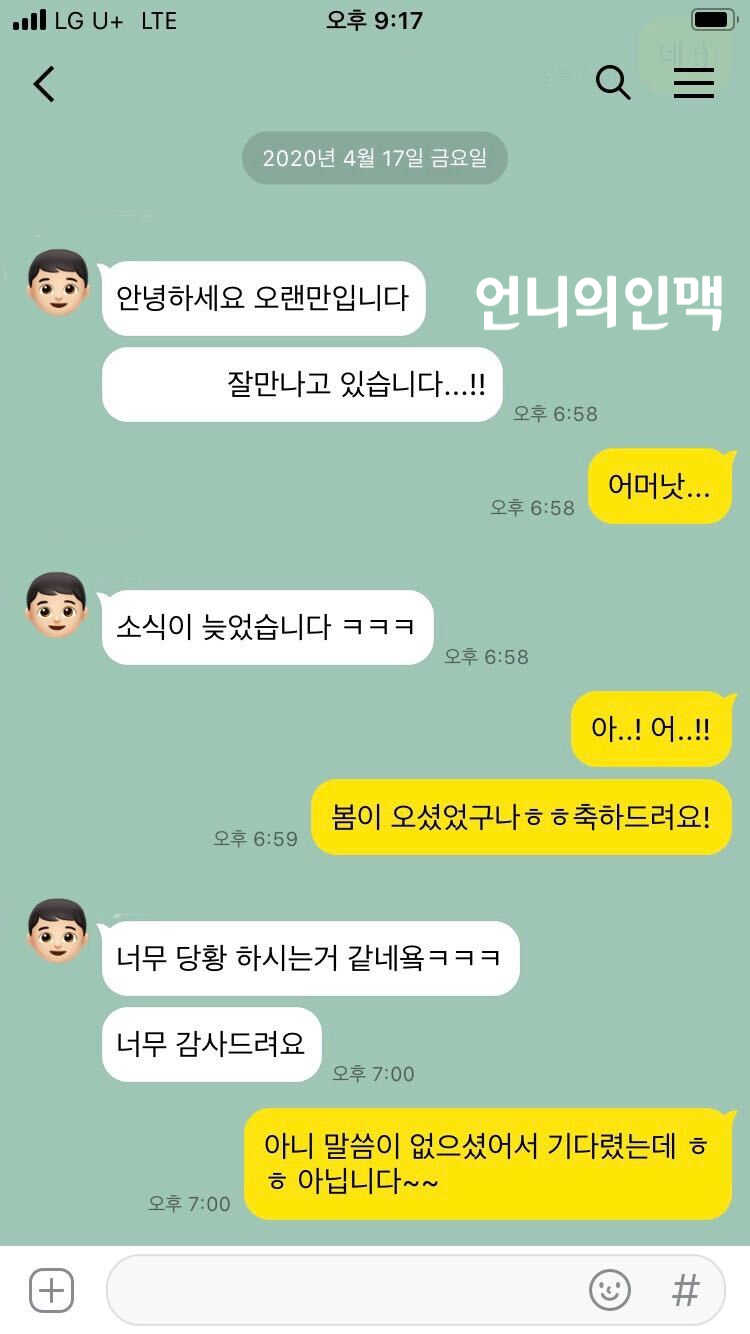This screenshot has width=750, height=1334.
Task: Search within this conversation
Action: click(613, 83)
